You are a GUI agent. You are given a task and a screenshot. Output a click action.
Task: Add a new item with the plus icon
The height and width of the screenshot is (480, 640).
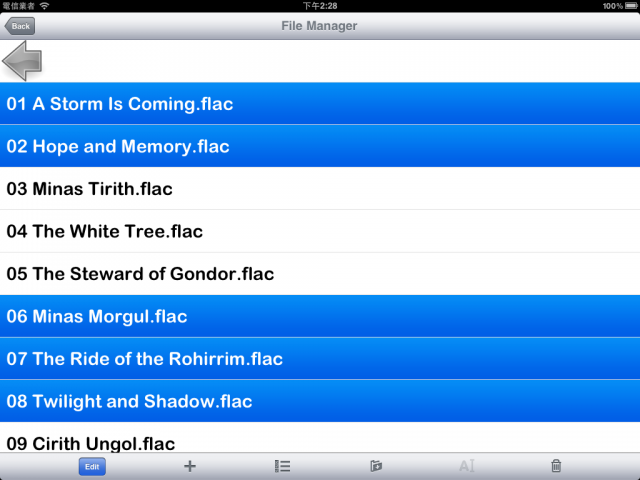click(x=190, y=466)
